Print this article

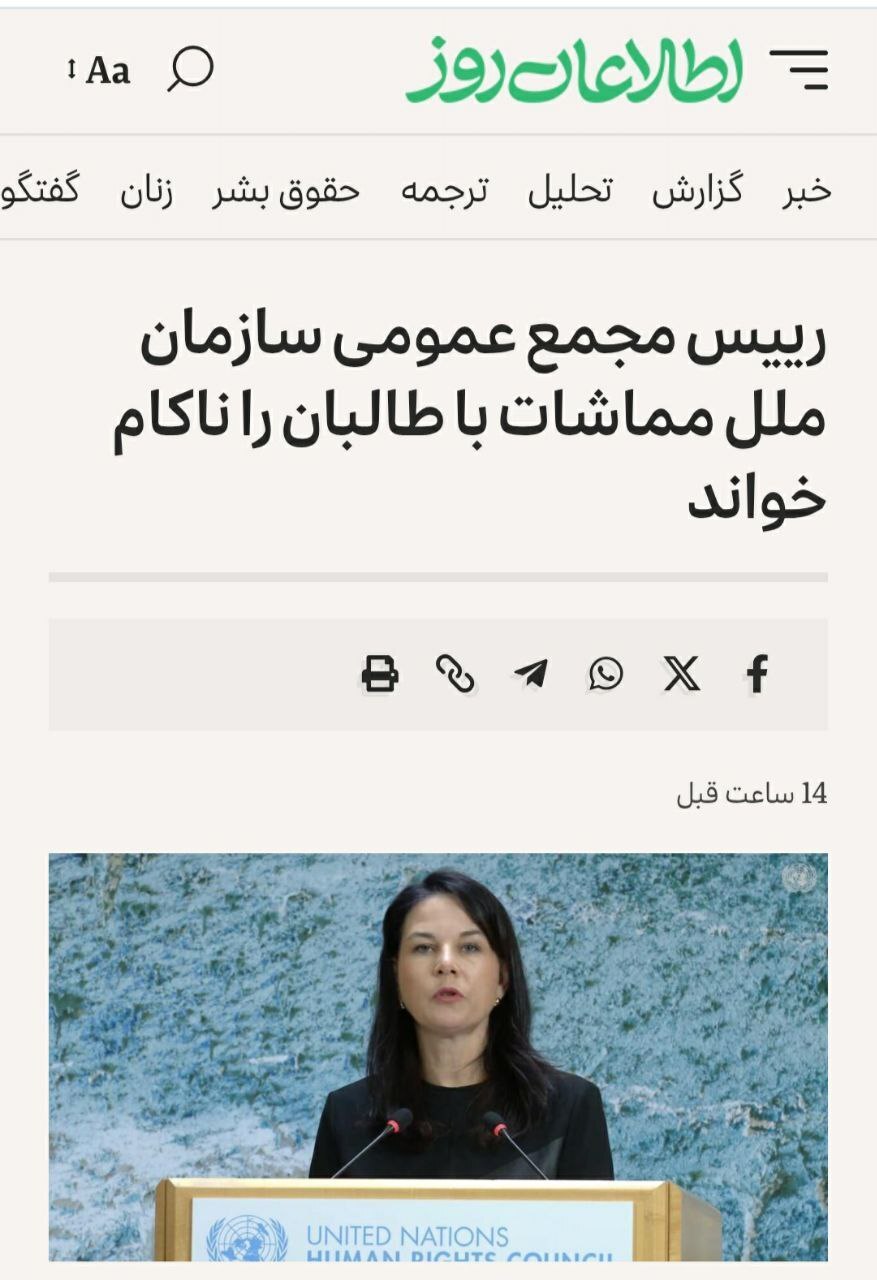point(380,674)
